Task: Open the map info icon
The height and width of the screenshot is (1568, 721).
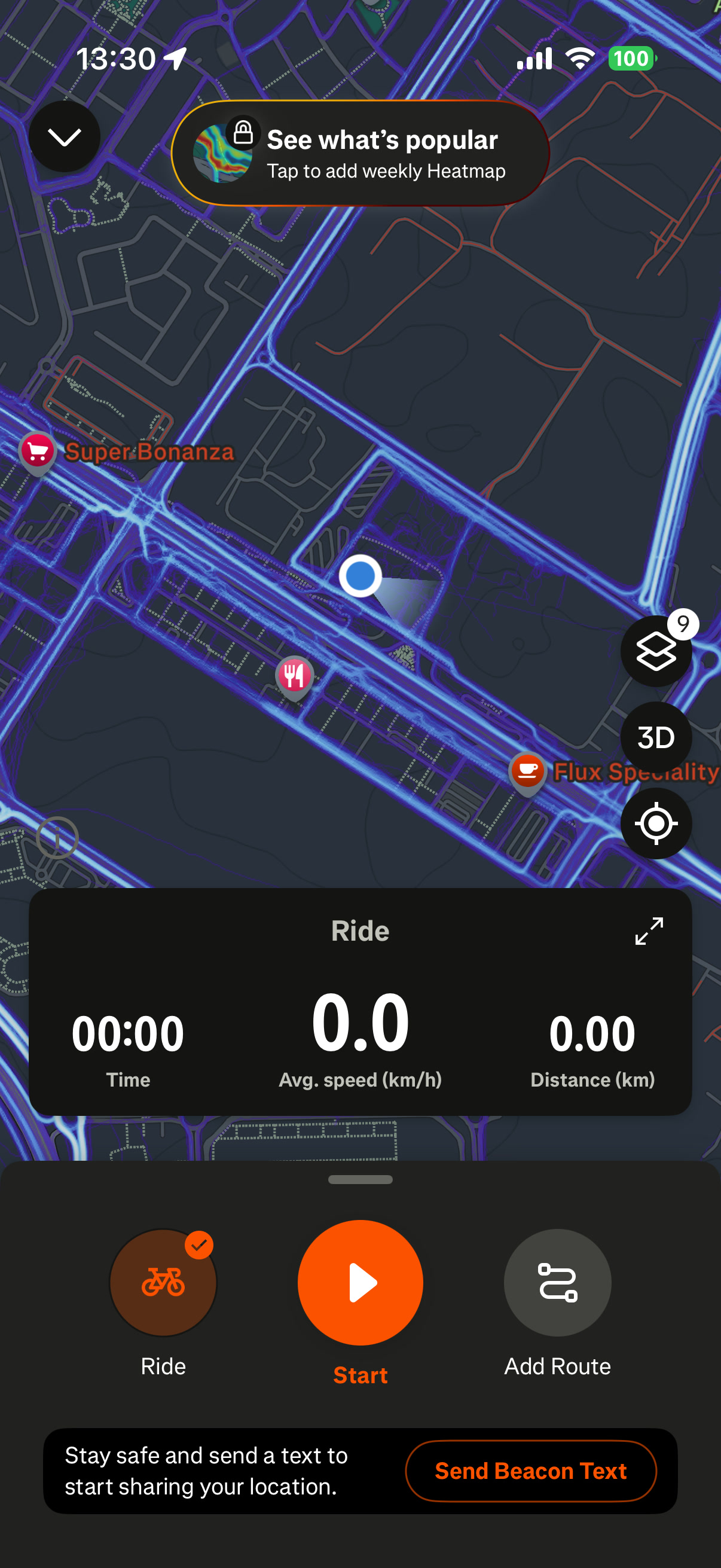Action: click(x=57, y=838)
